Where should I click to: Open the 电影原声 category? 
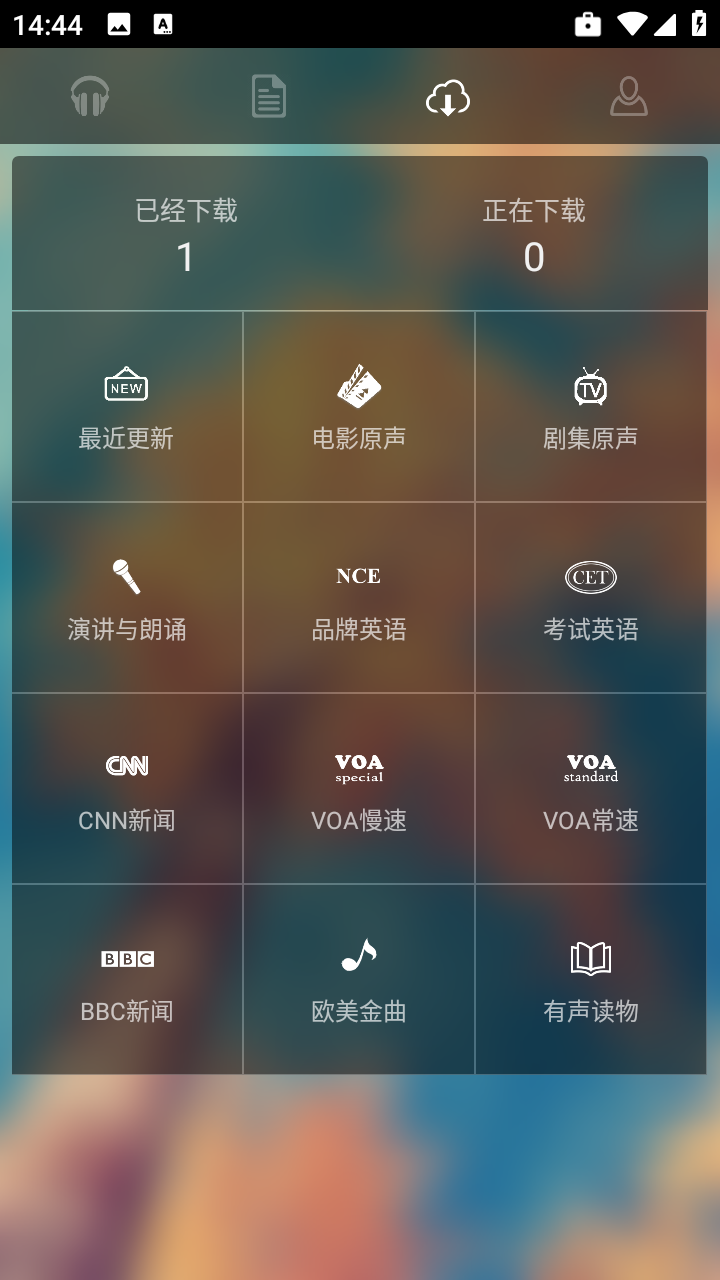click(359, 406)
